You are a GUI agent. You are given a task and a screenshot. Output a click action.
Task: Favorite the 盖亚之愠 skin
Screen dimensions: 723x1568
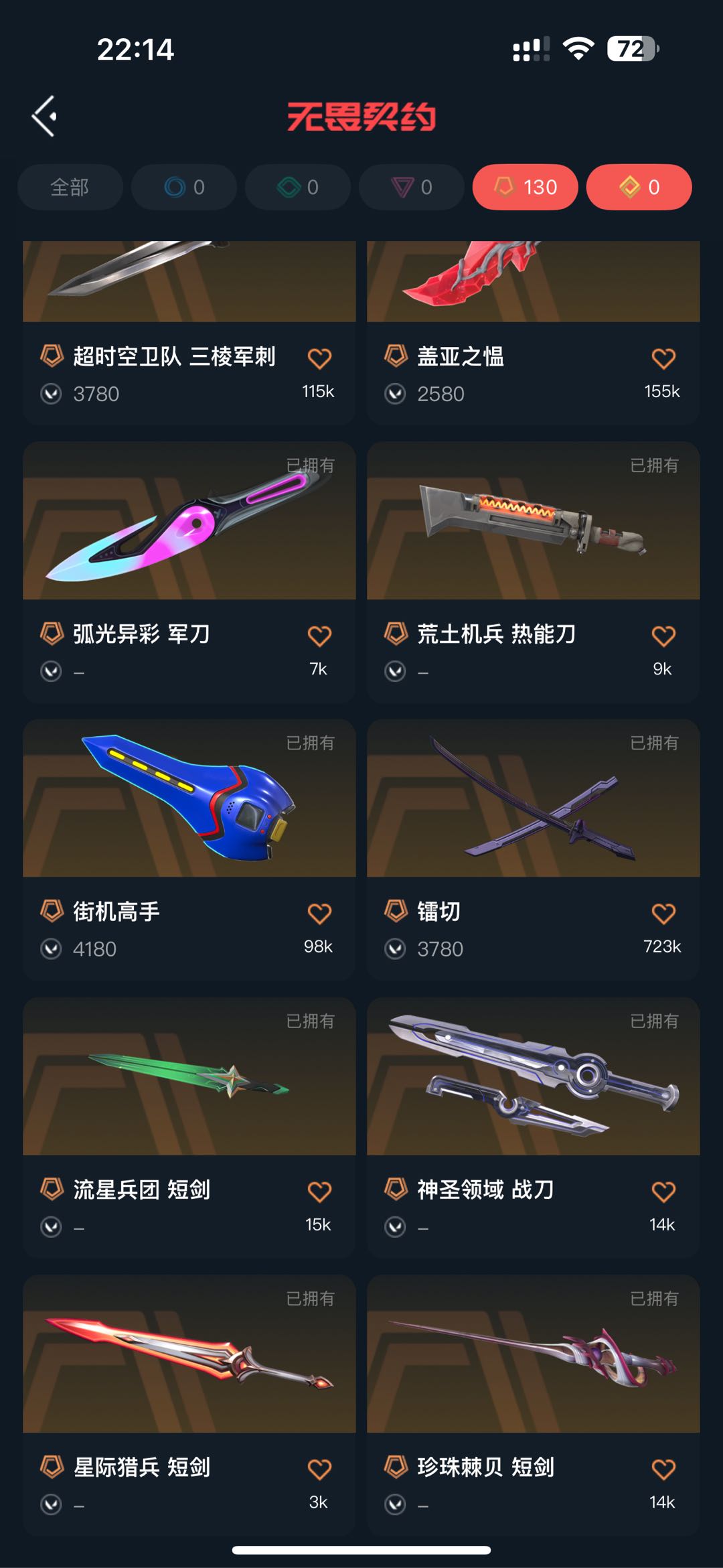click(x=663, y=358)
